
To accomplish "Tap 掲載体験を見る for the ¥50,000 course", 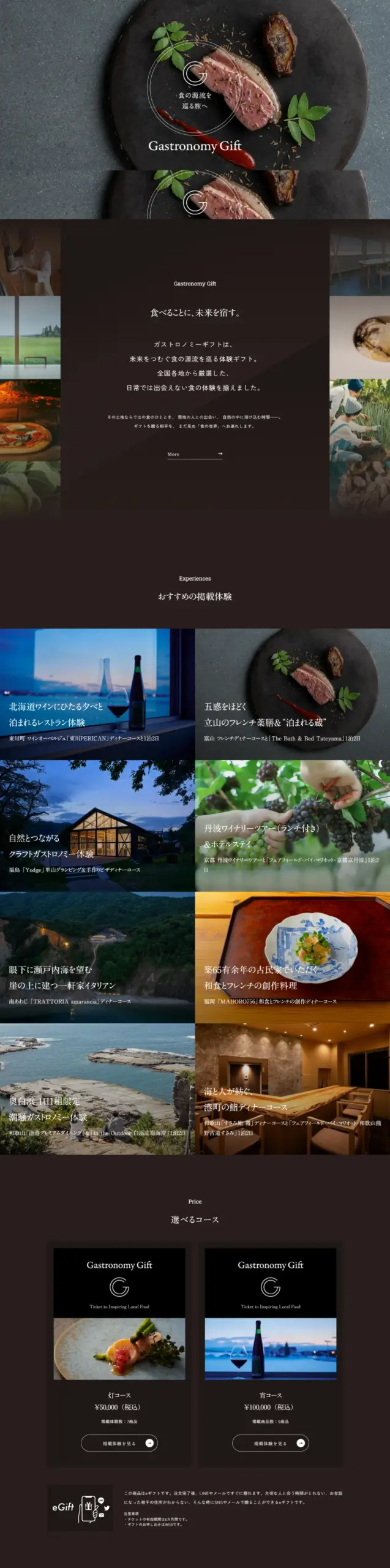I will [119, 1443].
